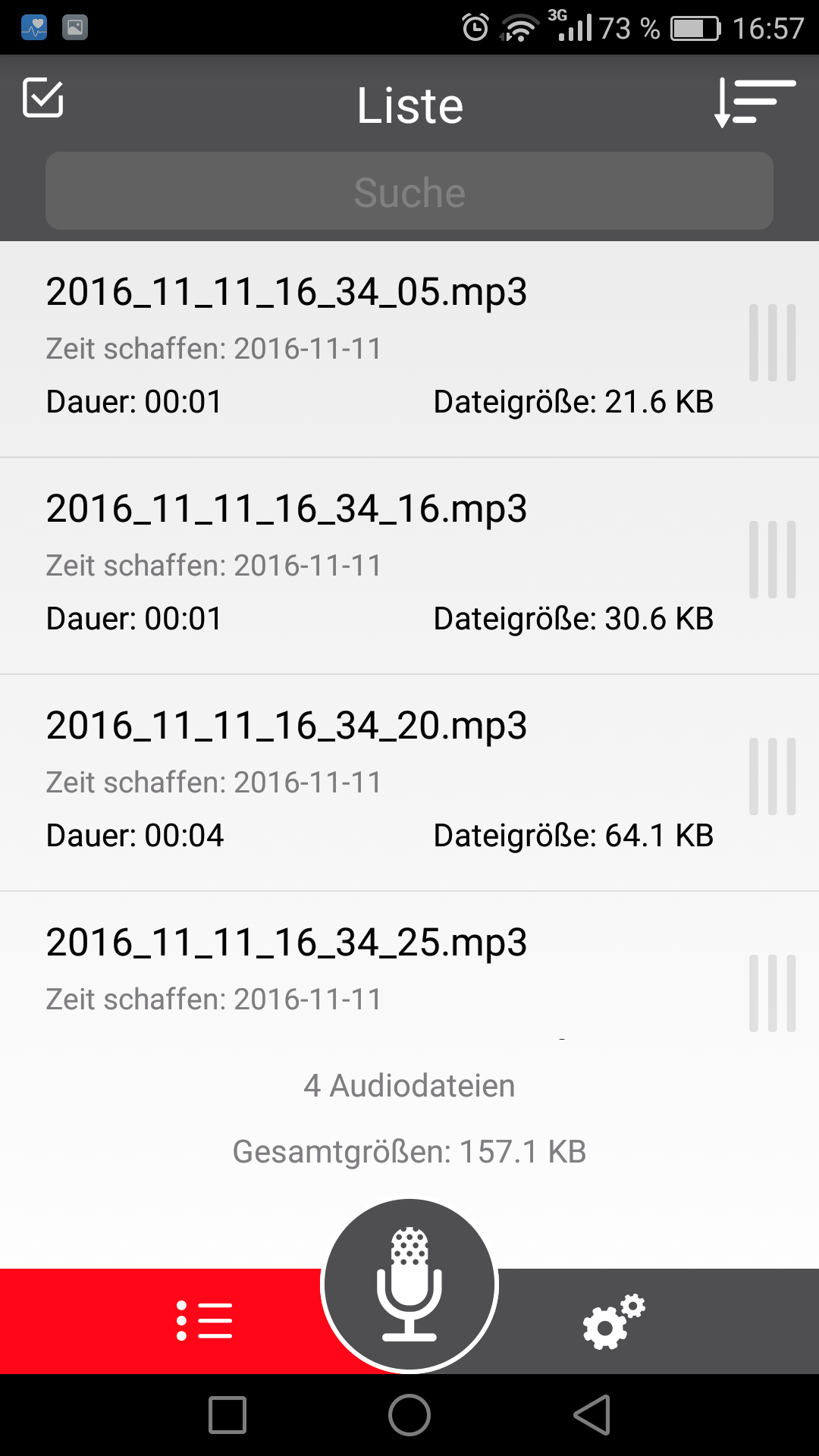Tap the handle beside 2016_11_11_16_34_25.mp3

point(772,993)
